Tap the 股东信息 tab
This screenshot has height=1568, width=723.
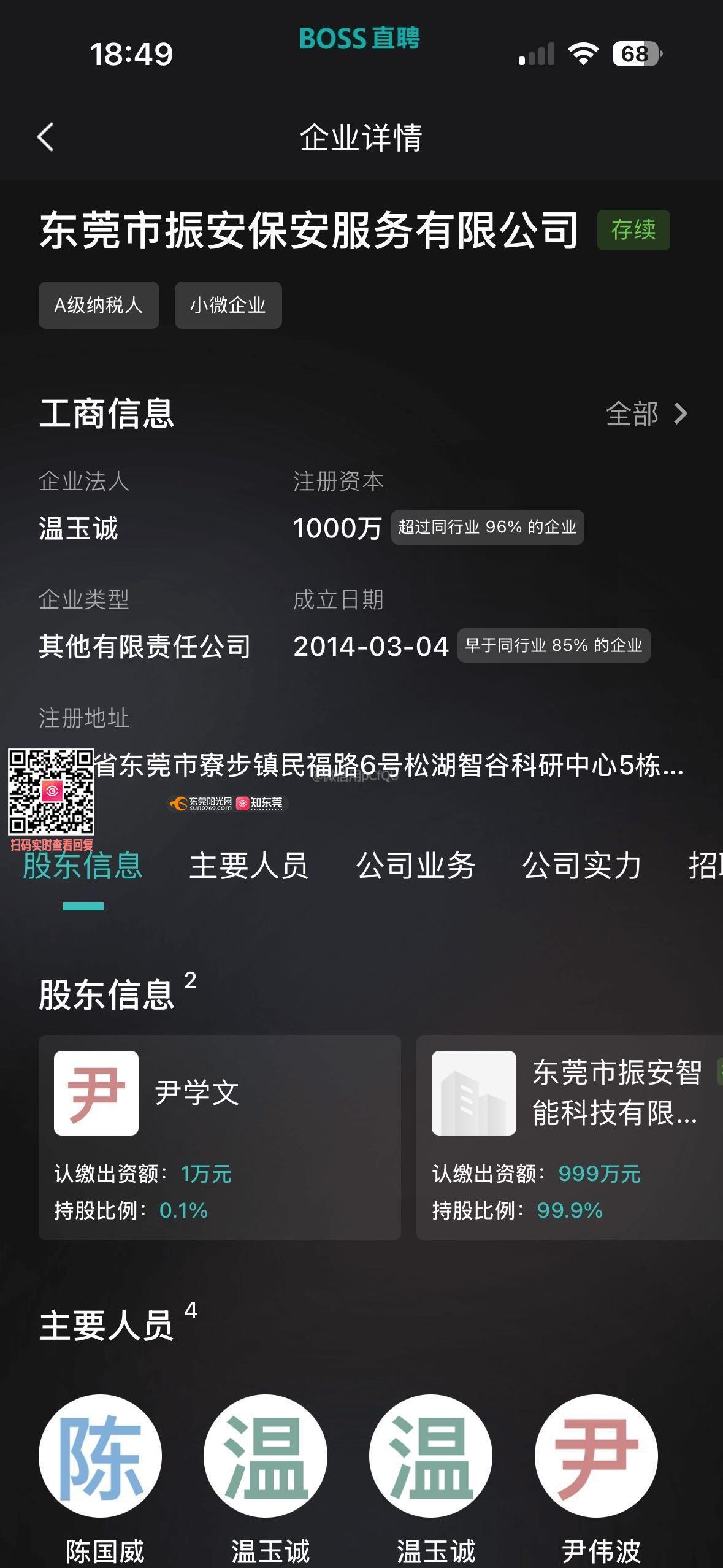(83, 866)
